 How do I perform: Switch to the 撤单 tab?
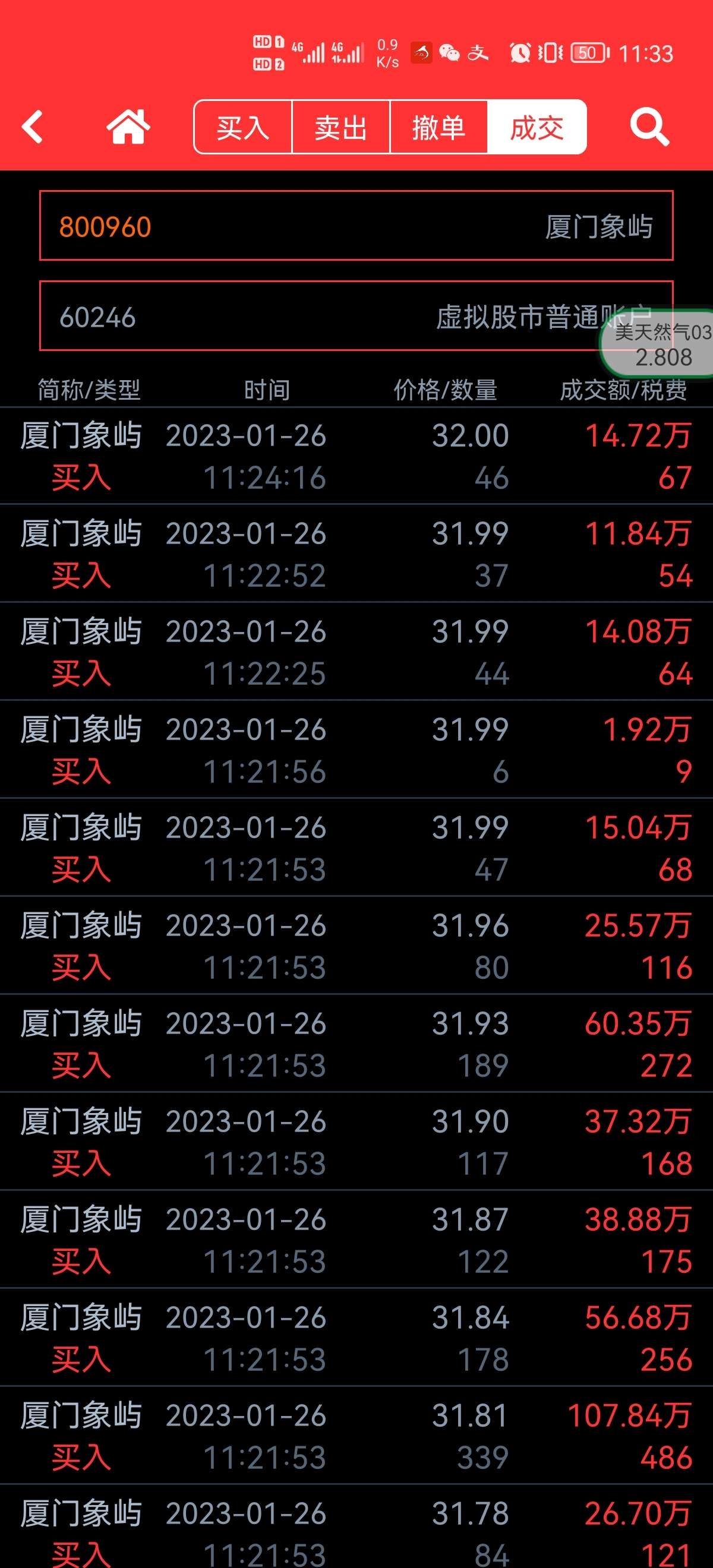tap(438, 127)
